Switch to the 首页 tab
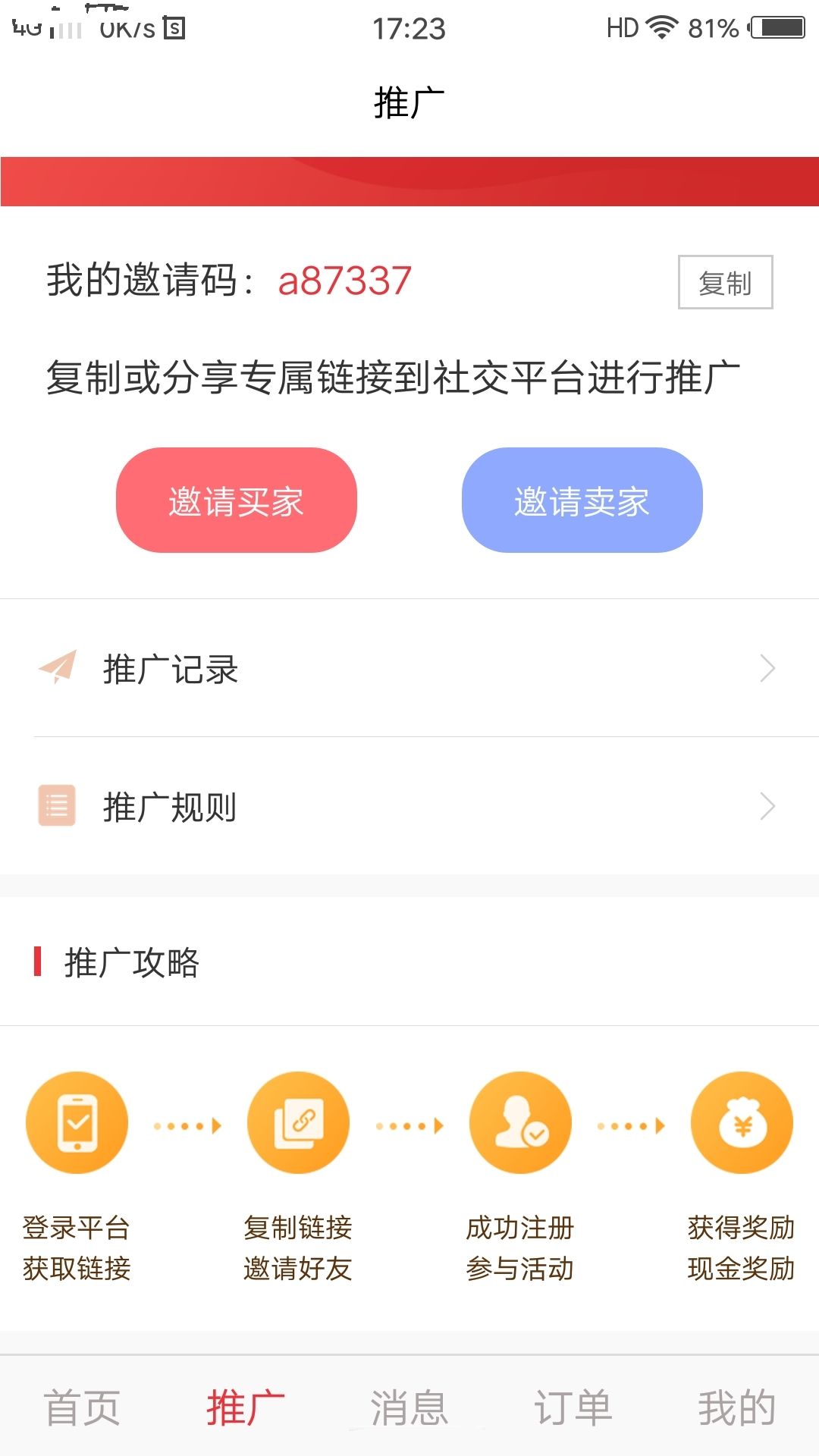Screen dimensions: 819x1456 tap(82, 1407)
